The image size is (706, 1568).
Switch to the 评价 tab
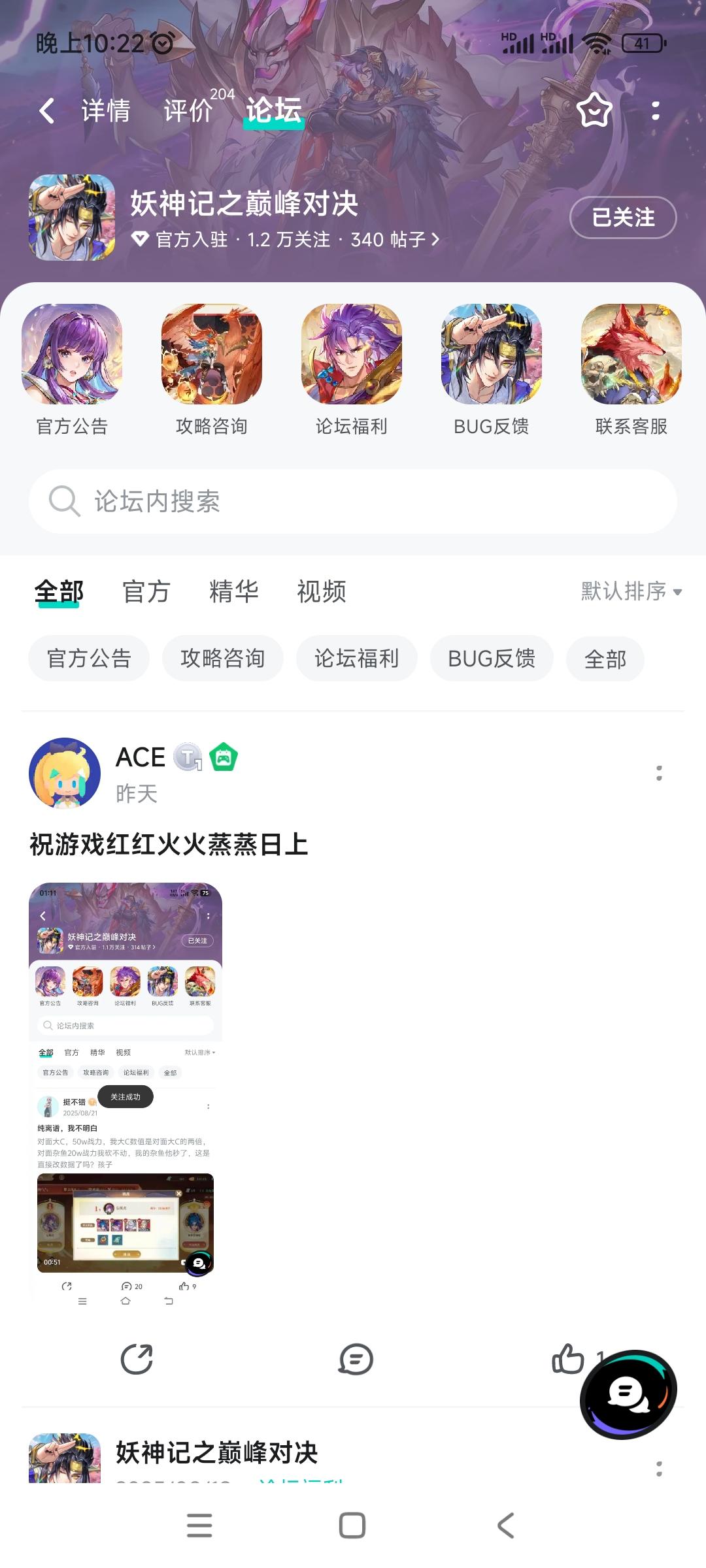[x=188, y=108]
